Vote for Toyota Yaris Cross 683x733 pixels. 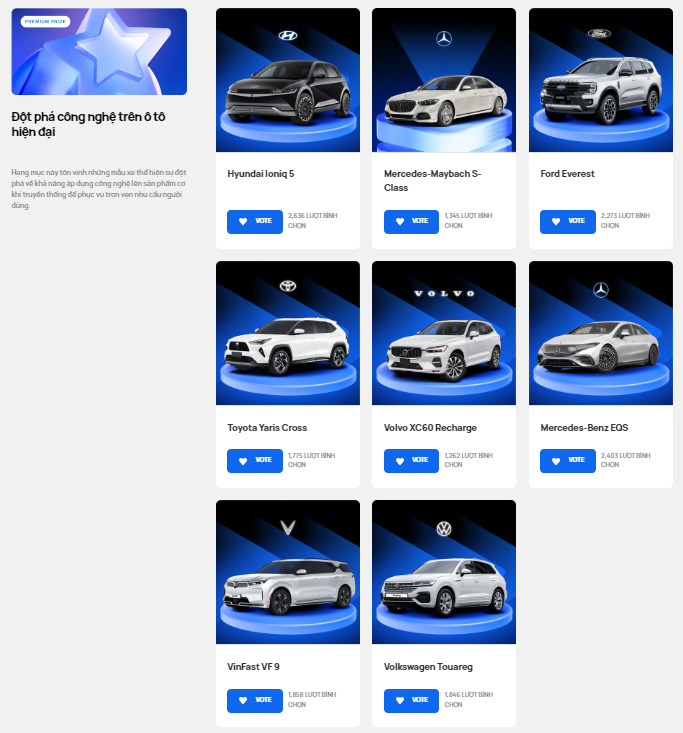click(255, 461)
